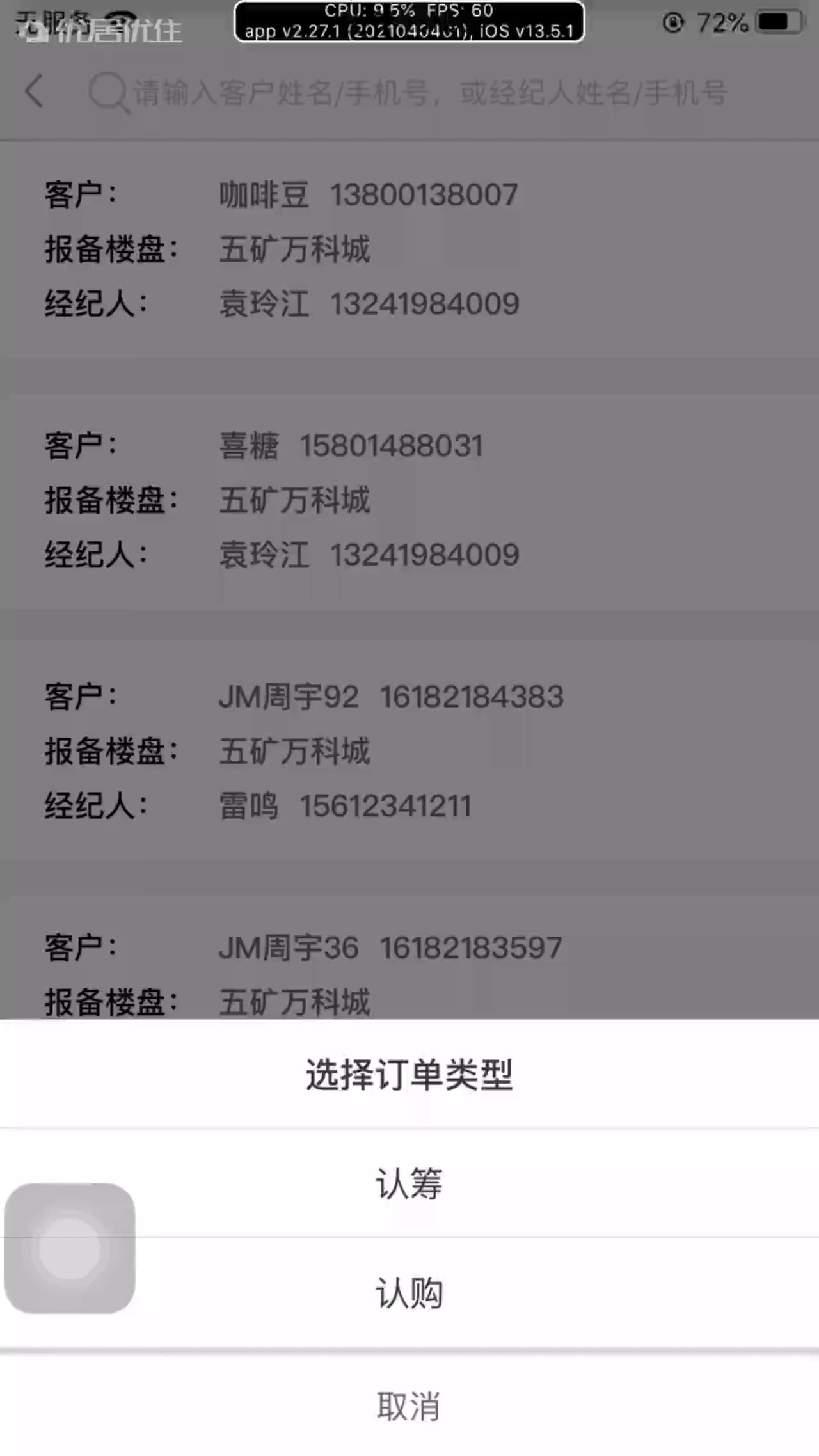The height and width of the screenshot is (1456, 819).
Task: Choose 认购 as the order type
Action: (409, 1293)
